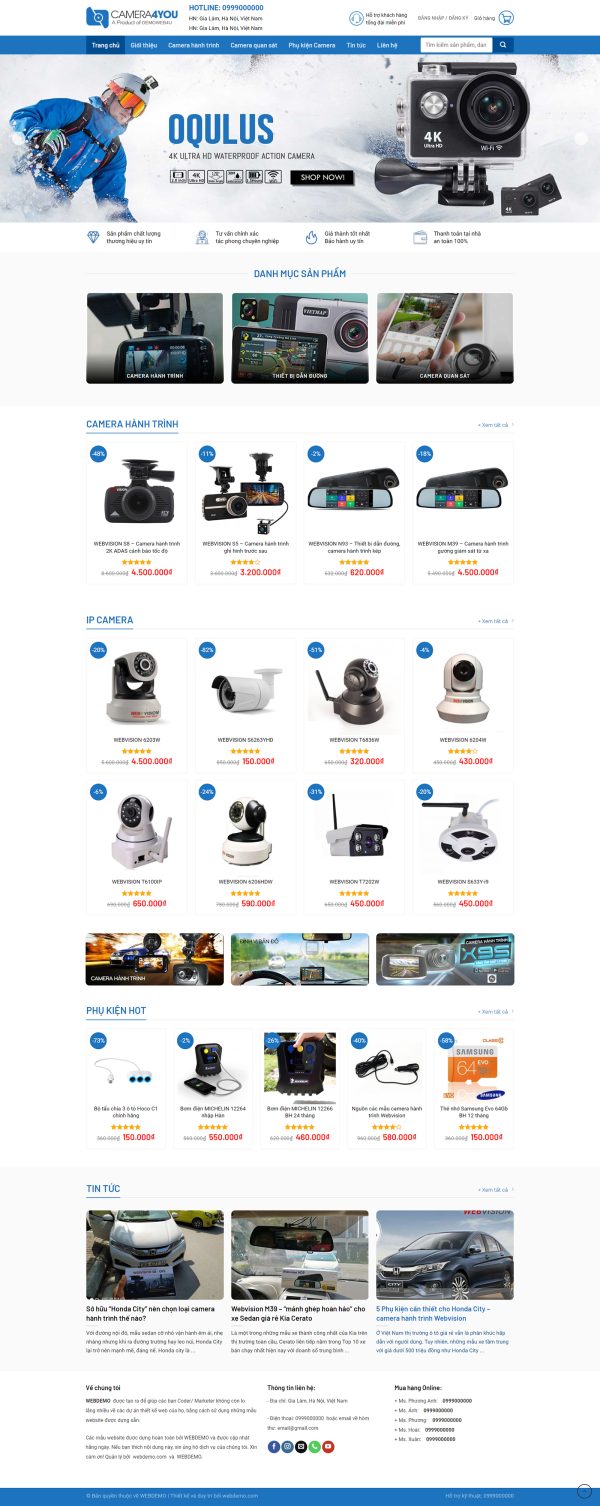The image size is (600, 1506).
Task: Open the Tin tức menu item
Action: [356, 45]
